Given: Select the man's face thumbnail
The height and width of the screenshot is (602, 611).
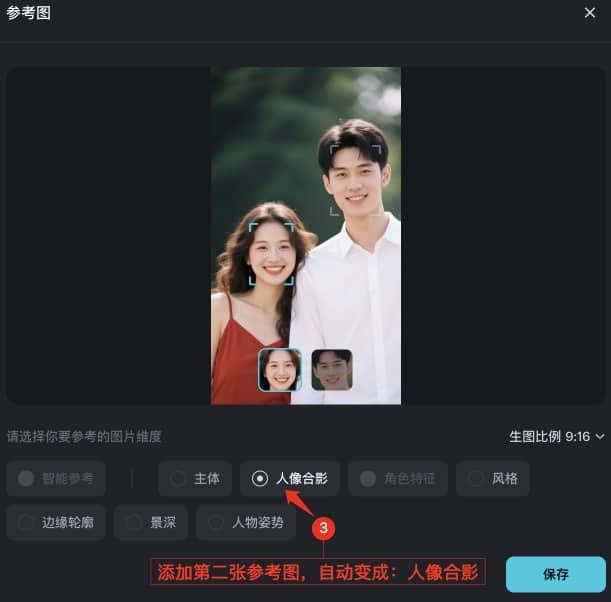Looking at the screenshot, I should click(x=332, y=369).
